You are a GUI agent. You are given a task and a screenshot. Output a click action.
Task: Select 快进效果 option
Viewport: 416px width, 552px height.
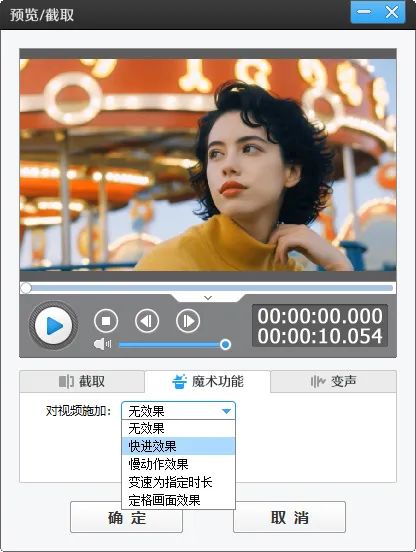[x=178, y=446]
